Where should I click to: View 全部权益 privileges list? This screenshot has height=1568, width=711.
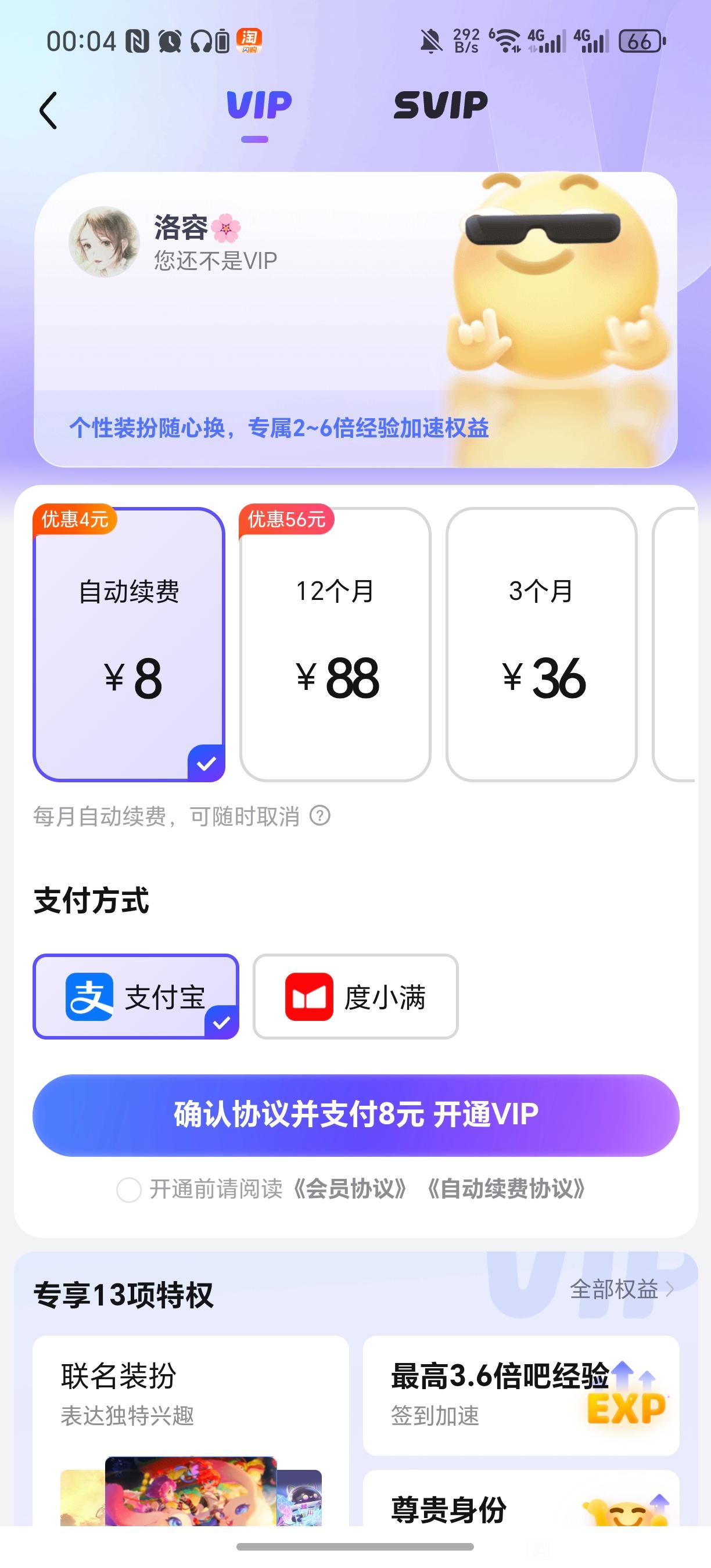tap(621, 1289)
